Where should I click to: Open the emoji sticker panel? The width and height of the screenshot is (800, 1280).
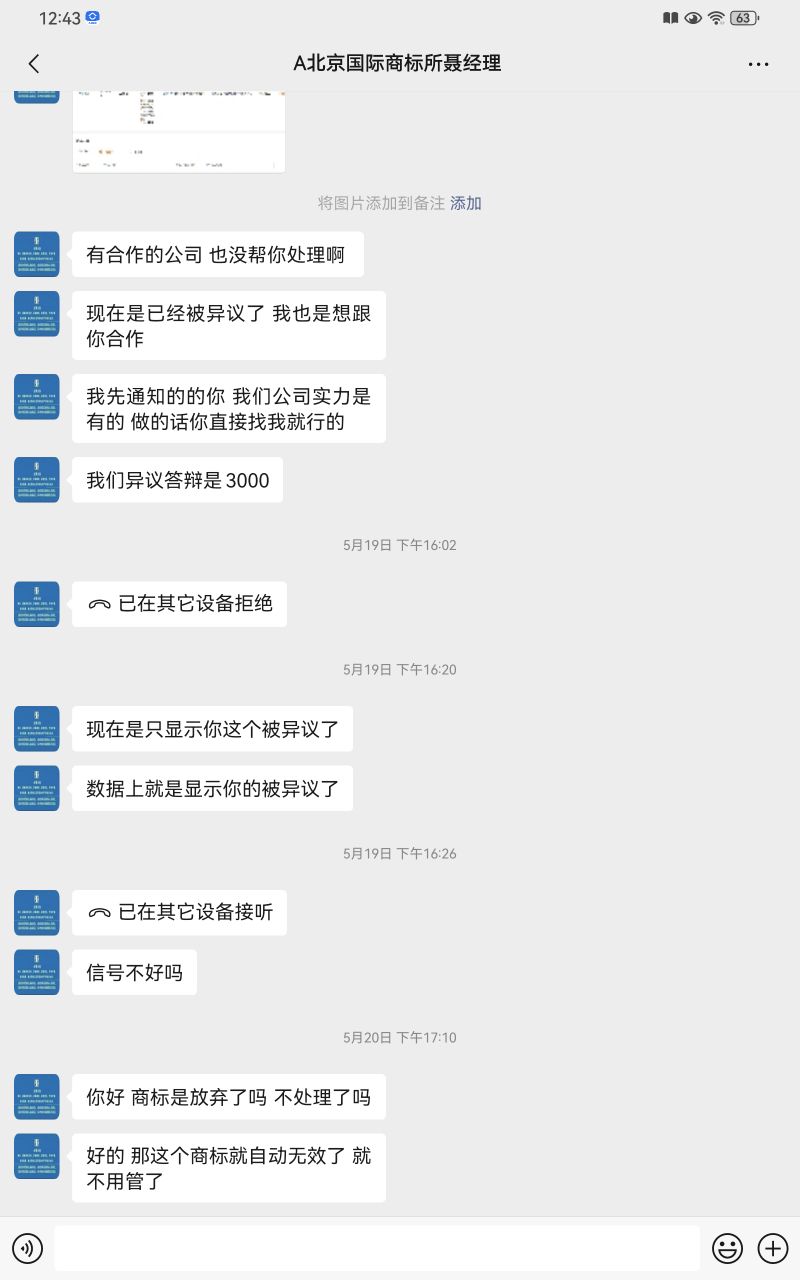[727, 1248]
